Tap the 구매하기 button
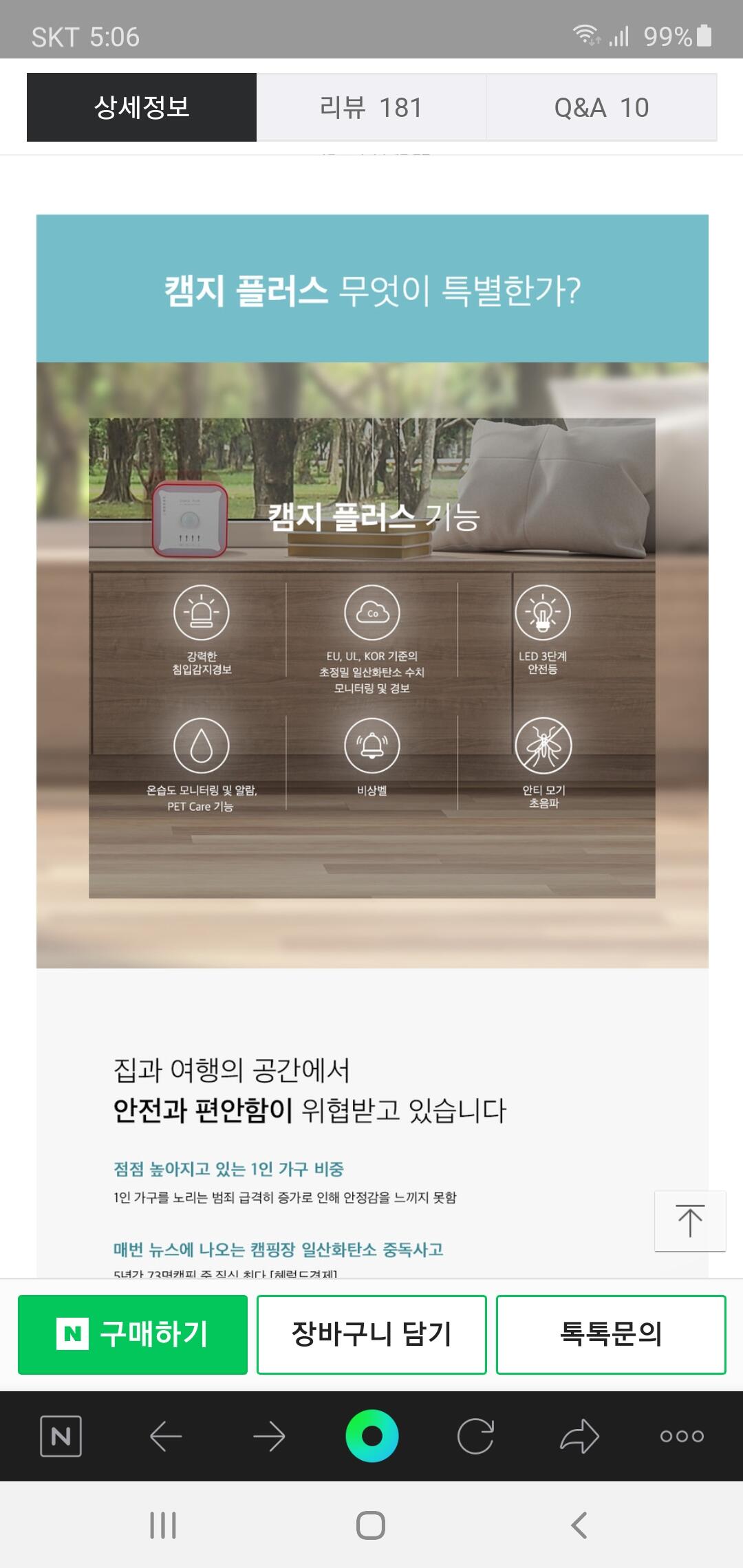 [133, 1334]
